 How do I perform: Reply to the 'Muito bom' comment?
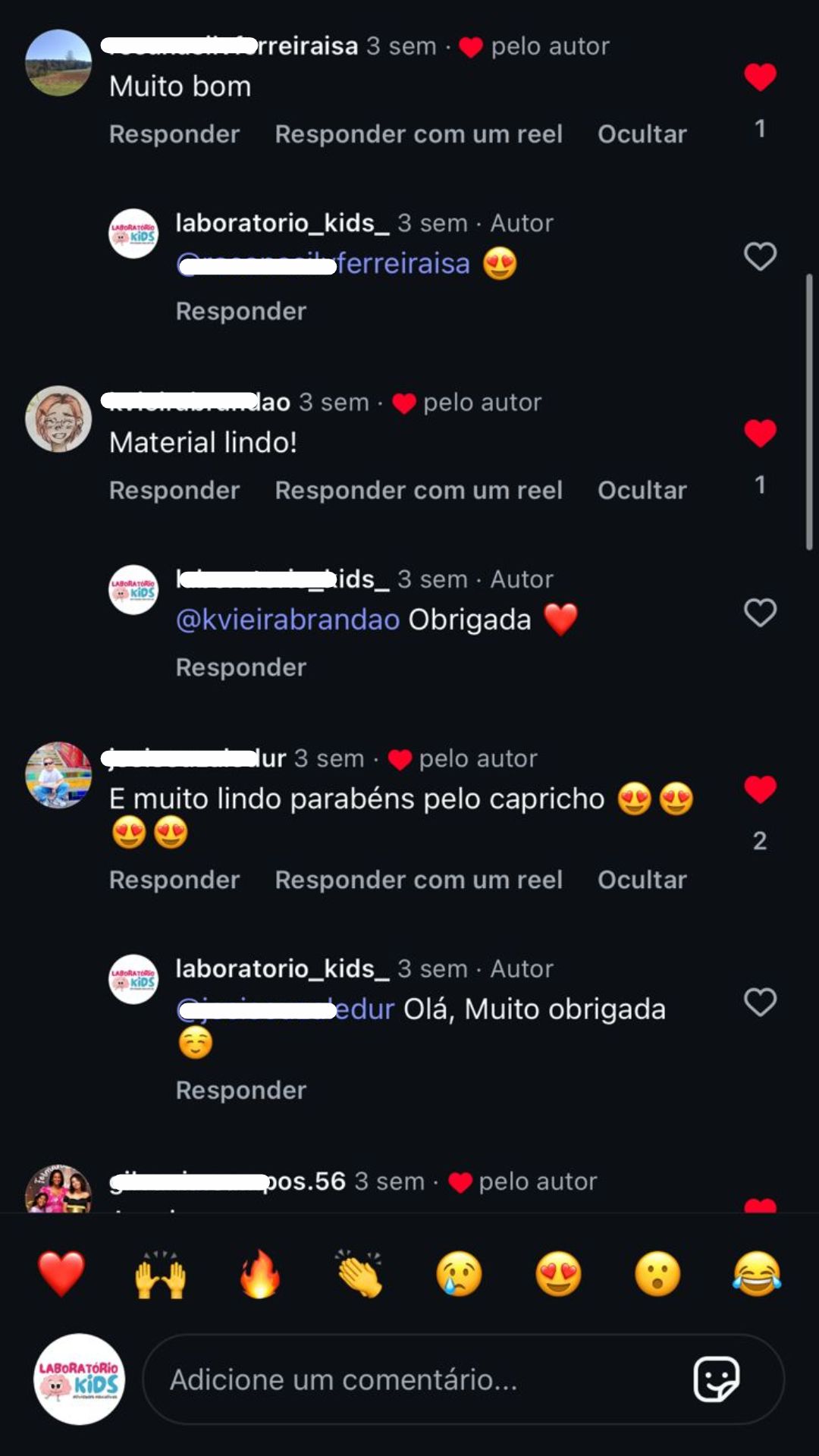click(174, 134)
